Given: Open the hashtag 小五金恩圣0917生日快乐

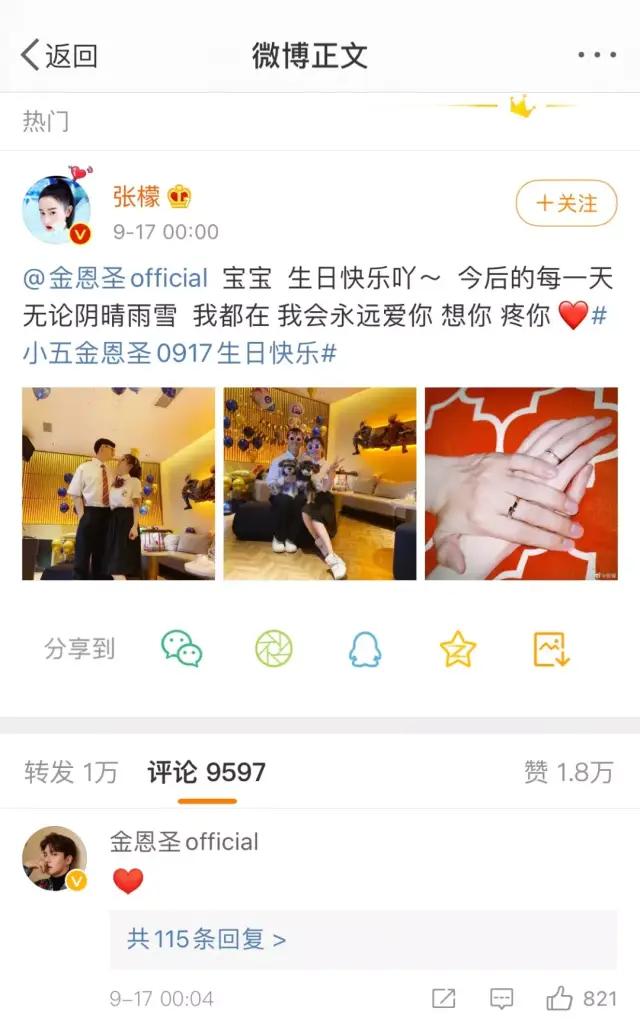Looking at the screenshot, I should click(x=180, y=353).
